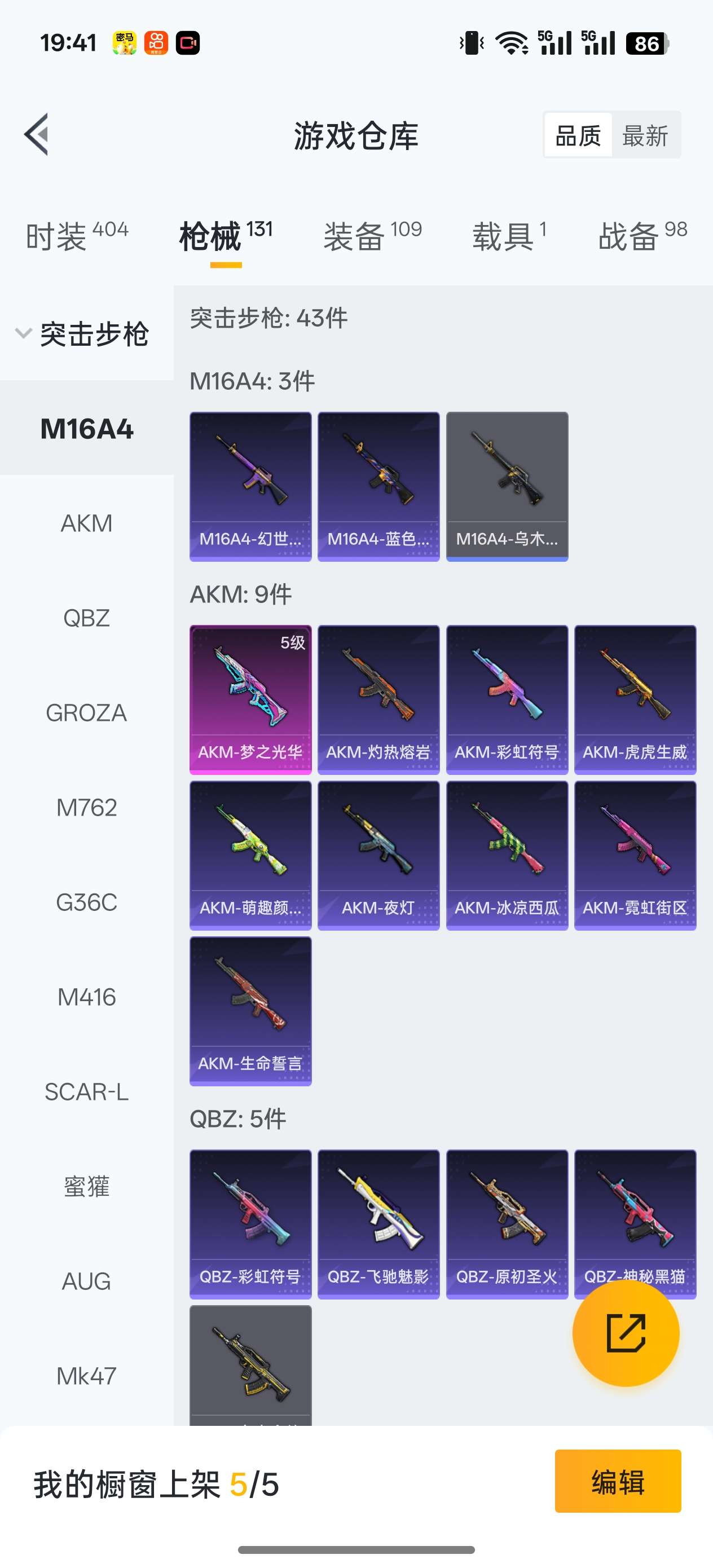Open the QBZ-飞驰魅影 skin

378,1223
